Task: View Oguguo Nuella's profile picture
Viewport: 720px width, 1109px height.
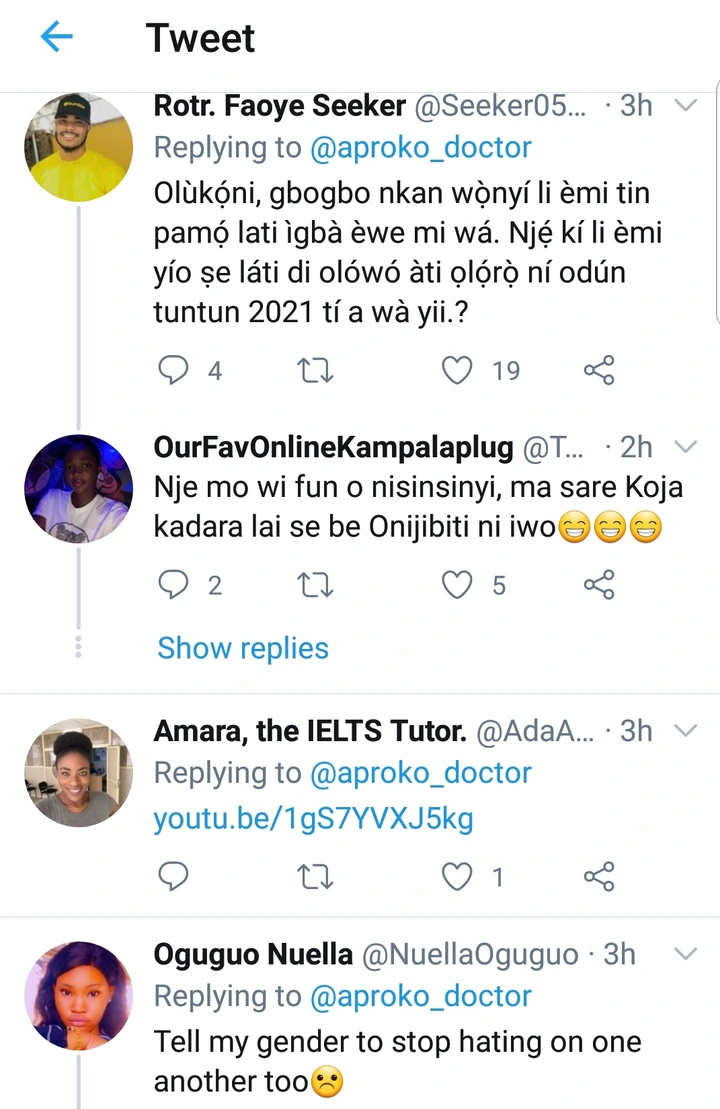Action: tap(78, 995)
